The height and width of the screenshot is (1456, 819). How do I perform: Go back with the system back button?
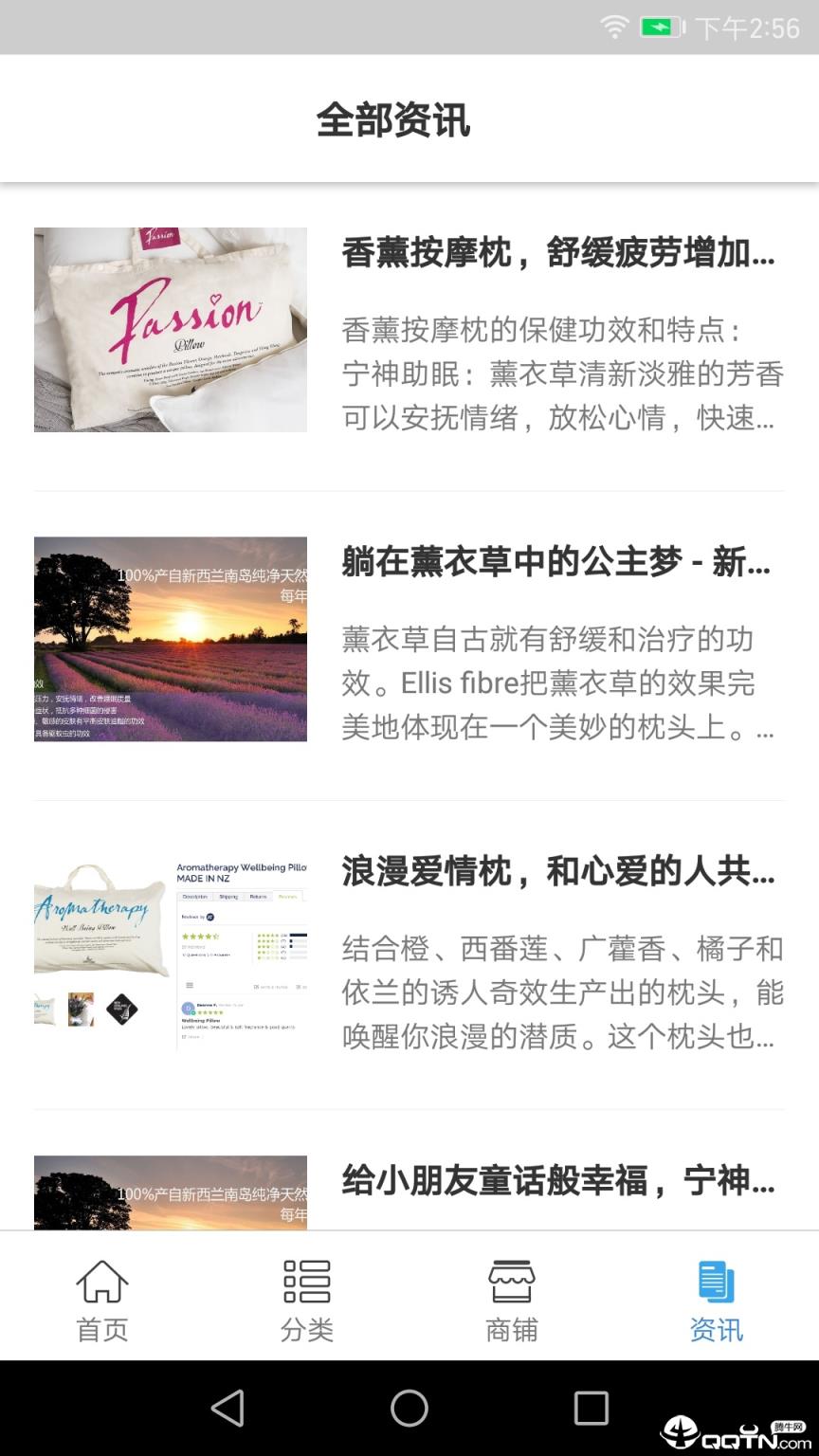[227, 1409]
